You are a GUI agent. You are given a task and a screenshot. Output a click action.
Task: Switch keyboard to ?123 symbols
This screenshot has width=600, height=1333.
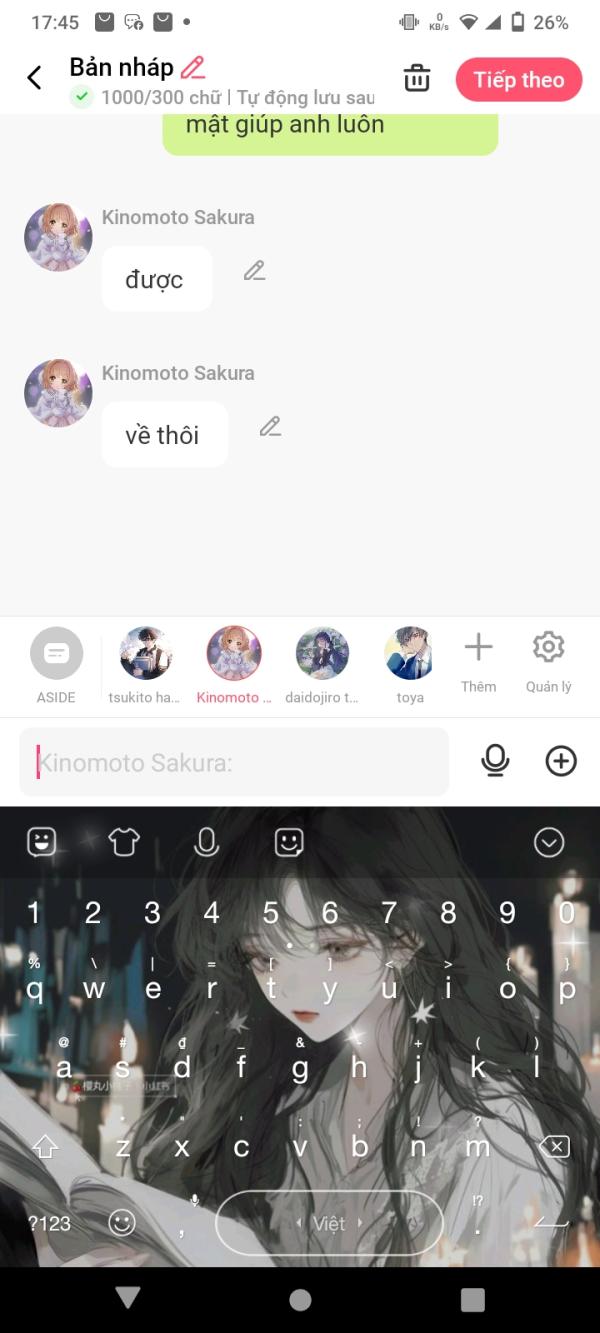[x=49, y=1223]
